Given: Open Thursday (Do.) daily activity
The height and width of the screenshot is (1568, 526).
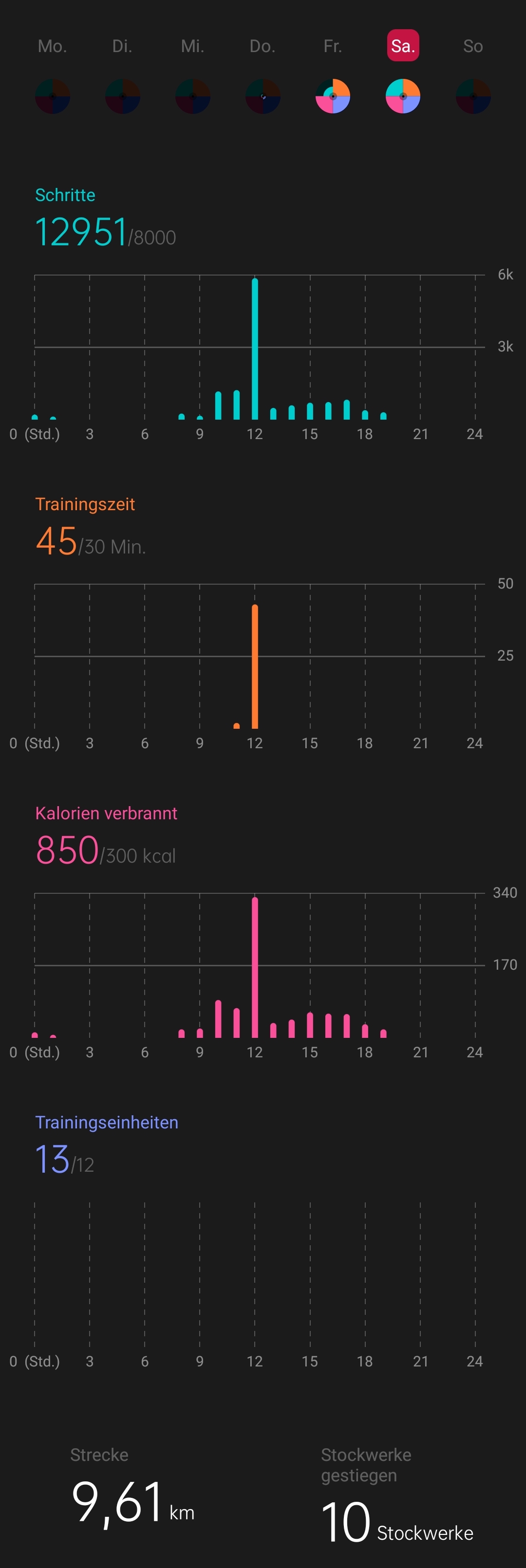Looking at the screenshot, I should 263,46.
